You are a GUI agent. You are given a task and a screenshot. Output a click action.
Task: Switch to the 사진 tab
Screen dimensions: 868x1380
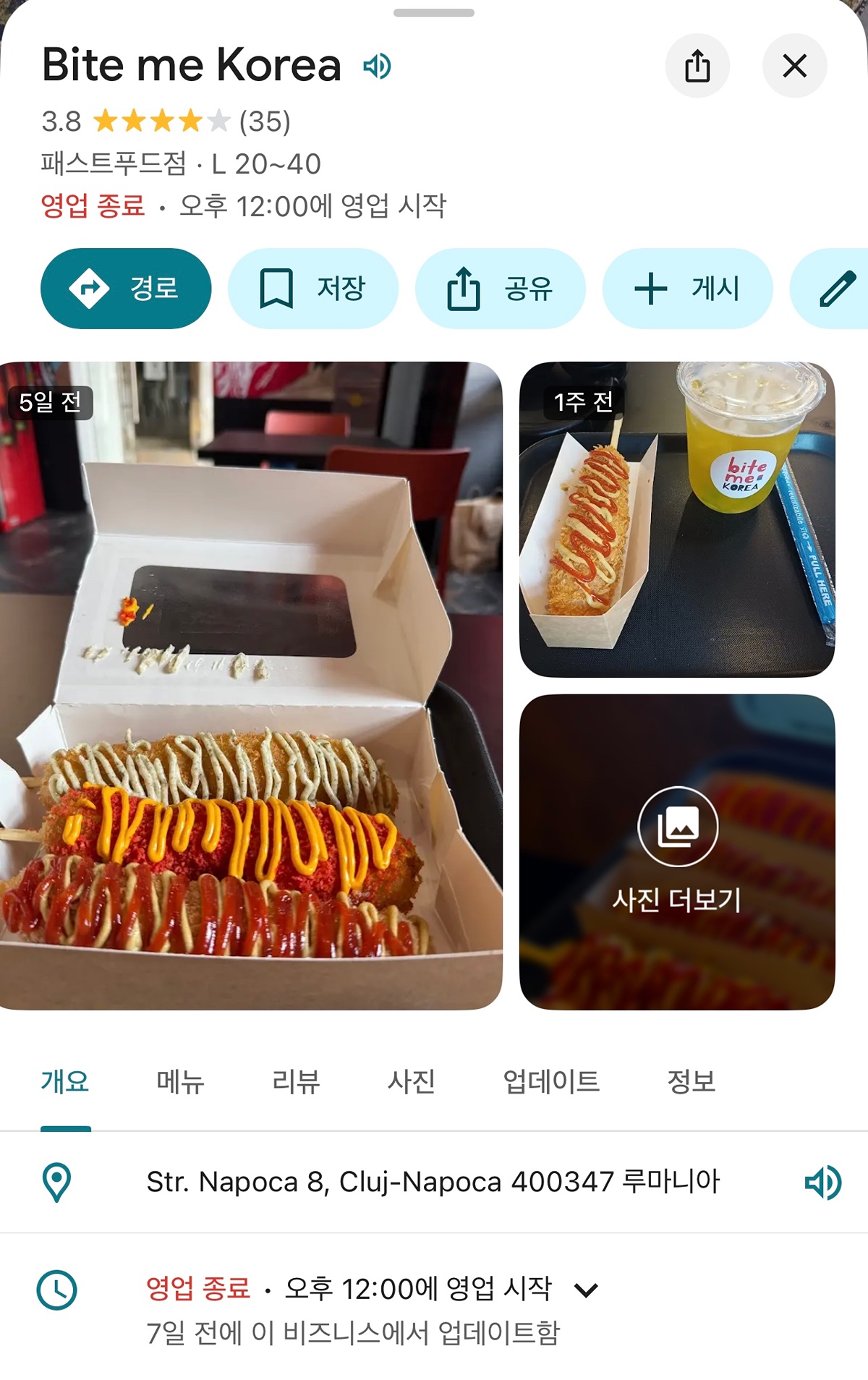411,1081
